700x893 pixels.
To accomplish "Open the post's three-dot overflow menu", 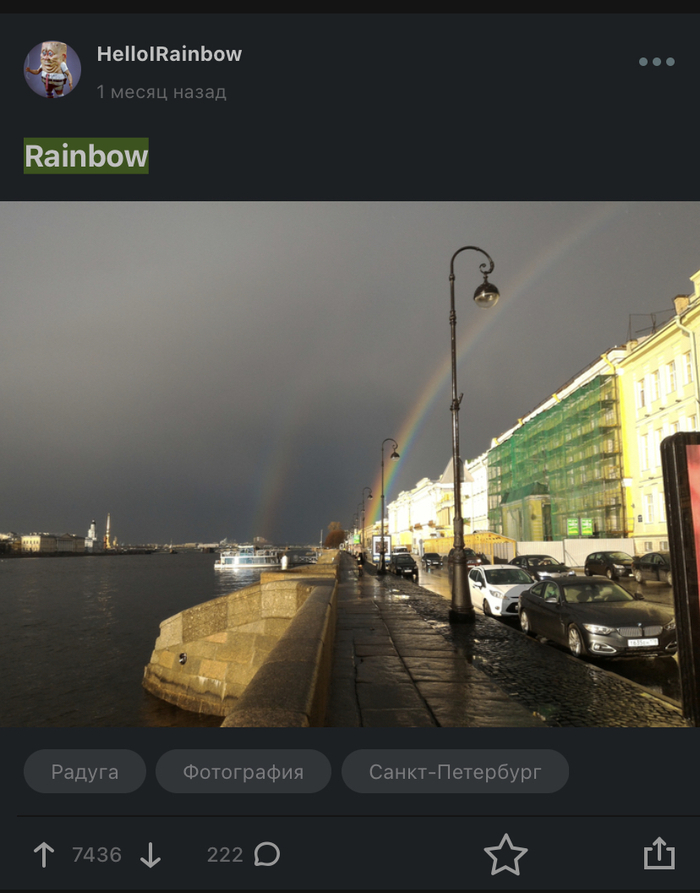I will coord(656,62).
